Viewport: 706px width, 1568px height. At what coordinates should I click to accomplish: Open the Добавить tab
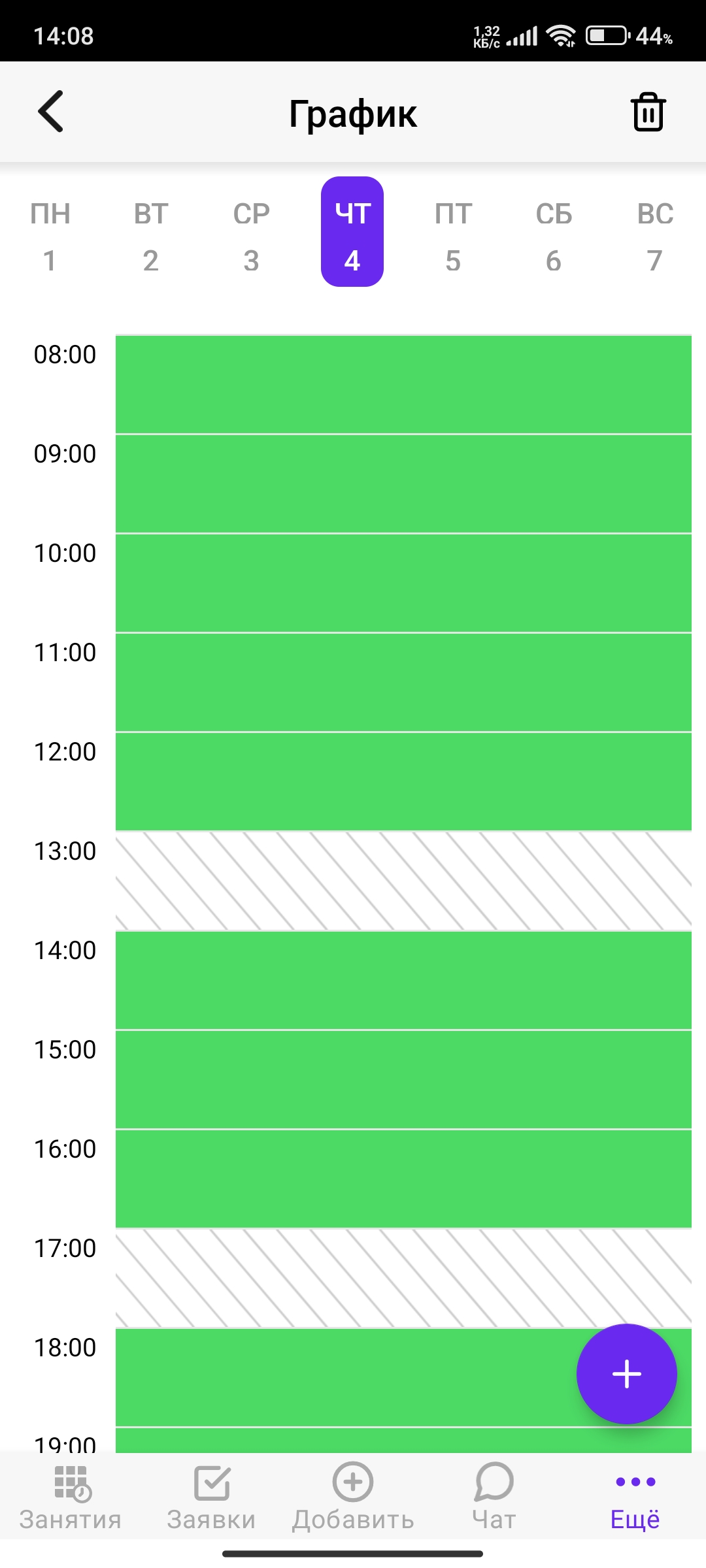click(353, 1496)
